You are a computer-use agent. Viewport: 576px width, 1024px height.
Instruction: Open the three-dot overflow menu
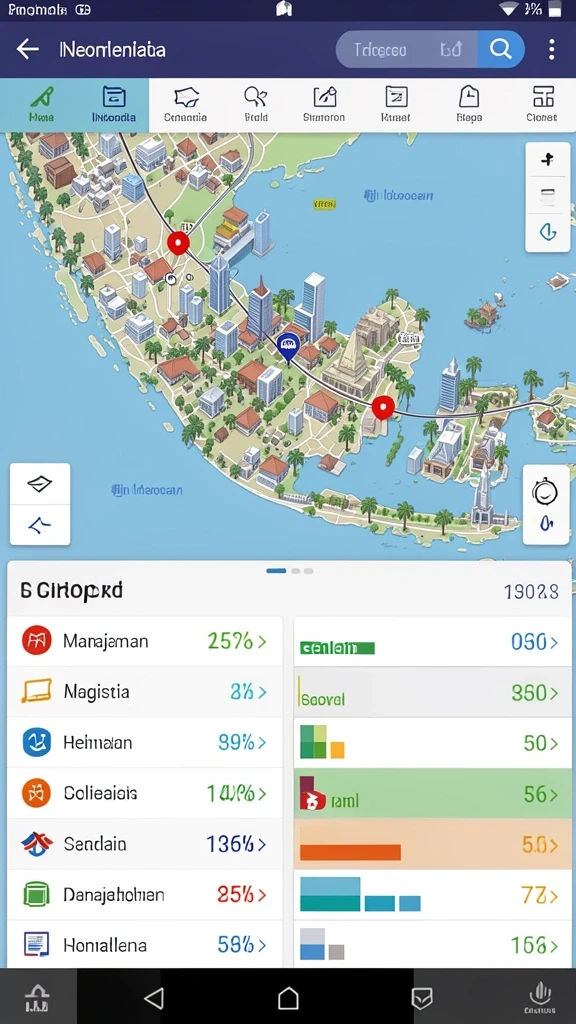coord(552,49)
